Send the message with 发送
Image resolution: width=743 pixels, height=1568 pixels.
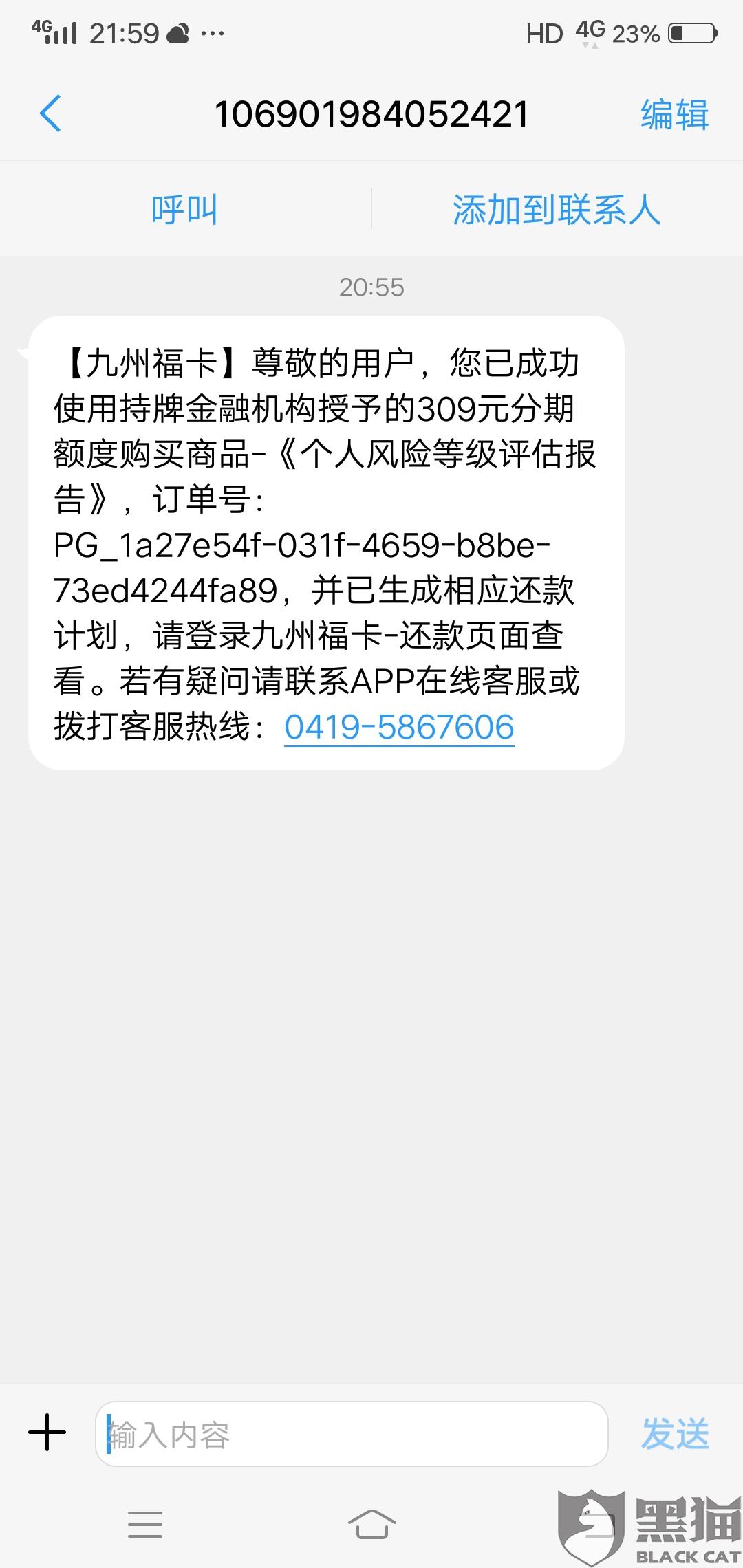point(675,1434)
